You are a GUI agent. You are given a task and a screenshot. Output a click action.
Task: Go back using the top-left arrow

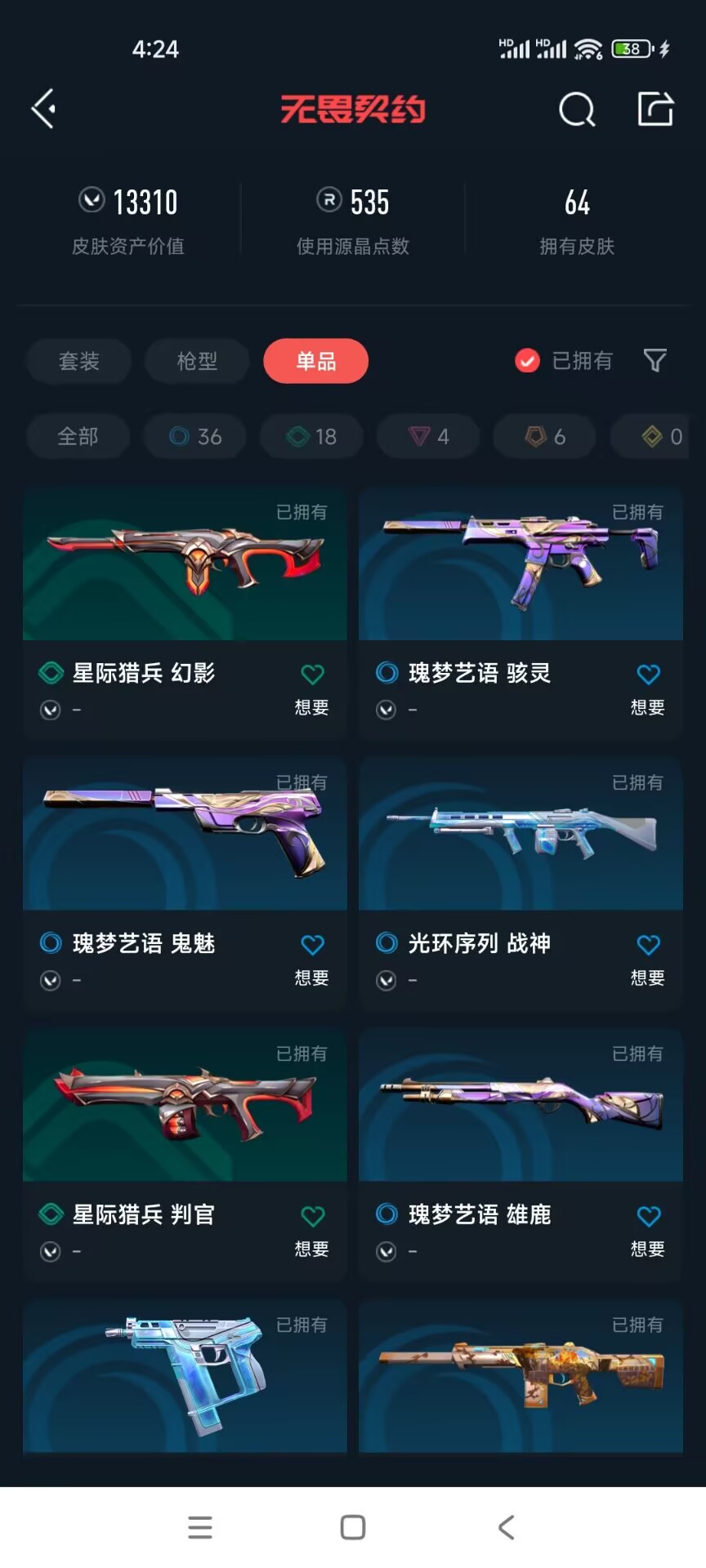click(44, 109)
